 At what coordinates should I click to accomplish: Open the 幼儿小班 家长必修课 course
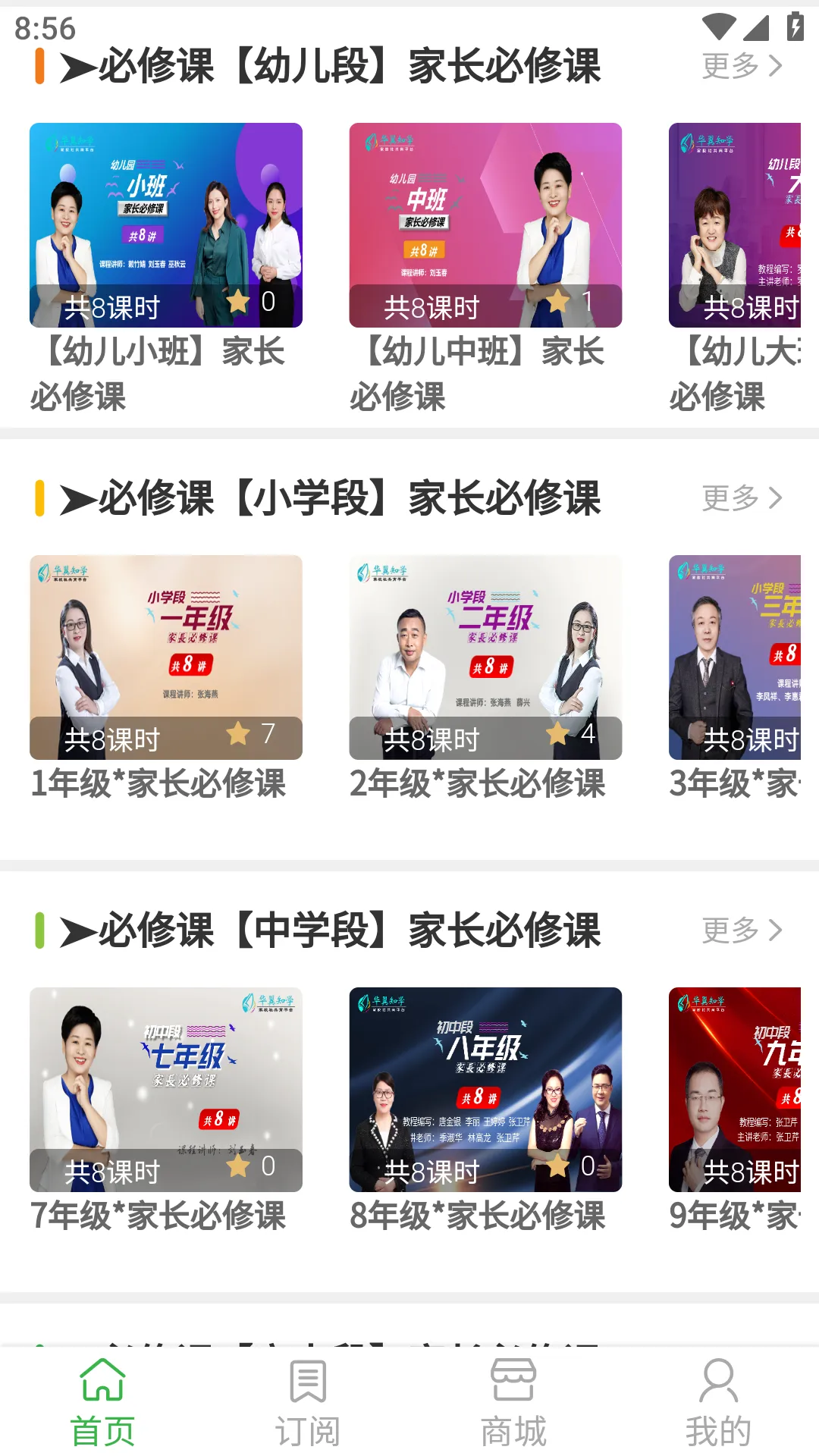click(166, 225)
